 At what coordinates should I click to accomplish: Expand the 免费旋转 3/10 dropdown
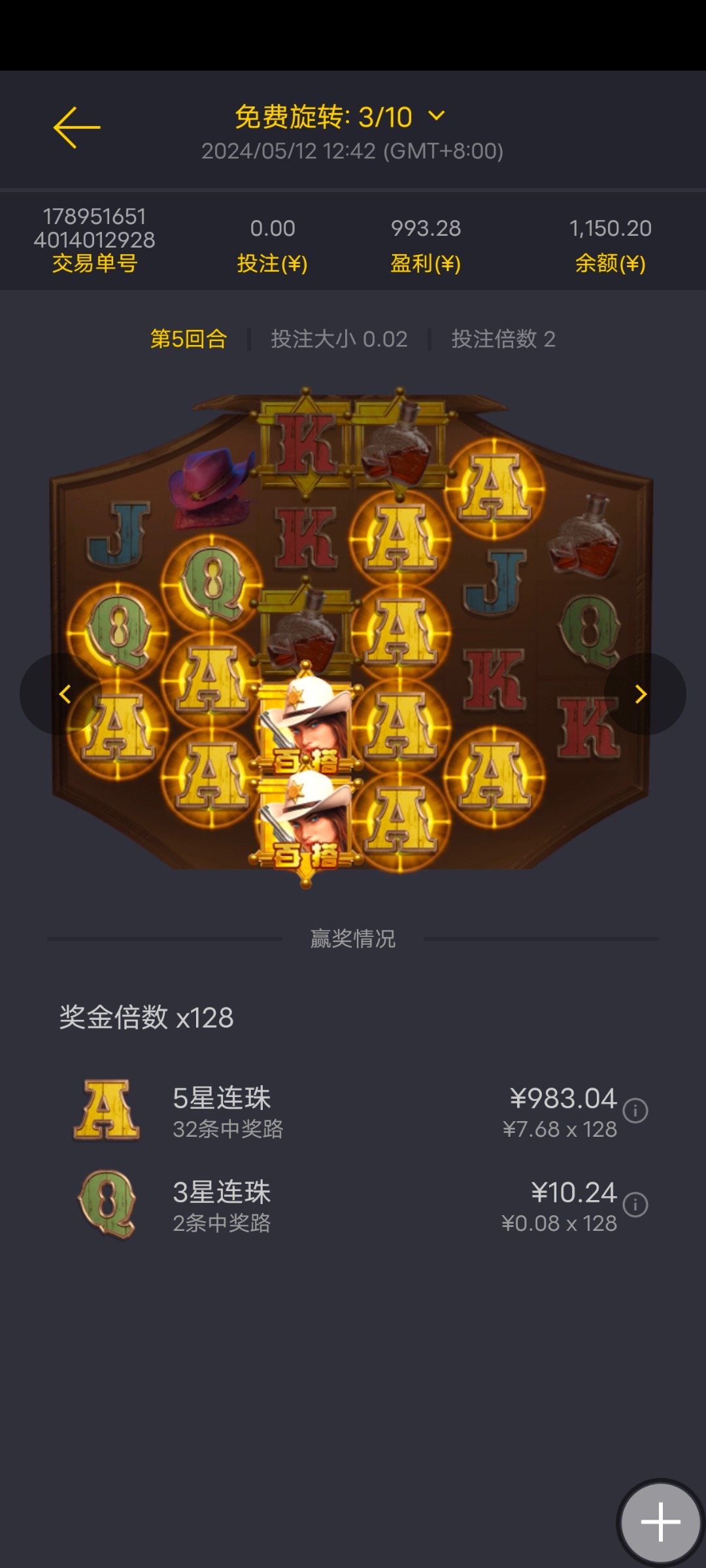click(x=436, y=116)
